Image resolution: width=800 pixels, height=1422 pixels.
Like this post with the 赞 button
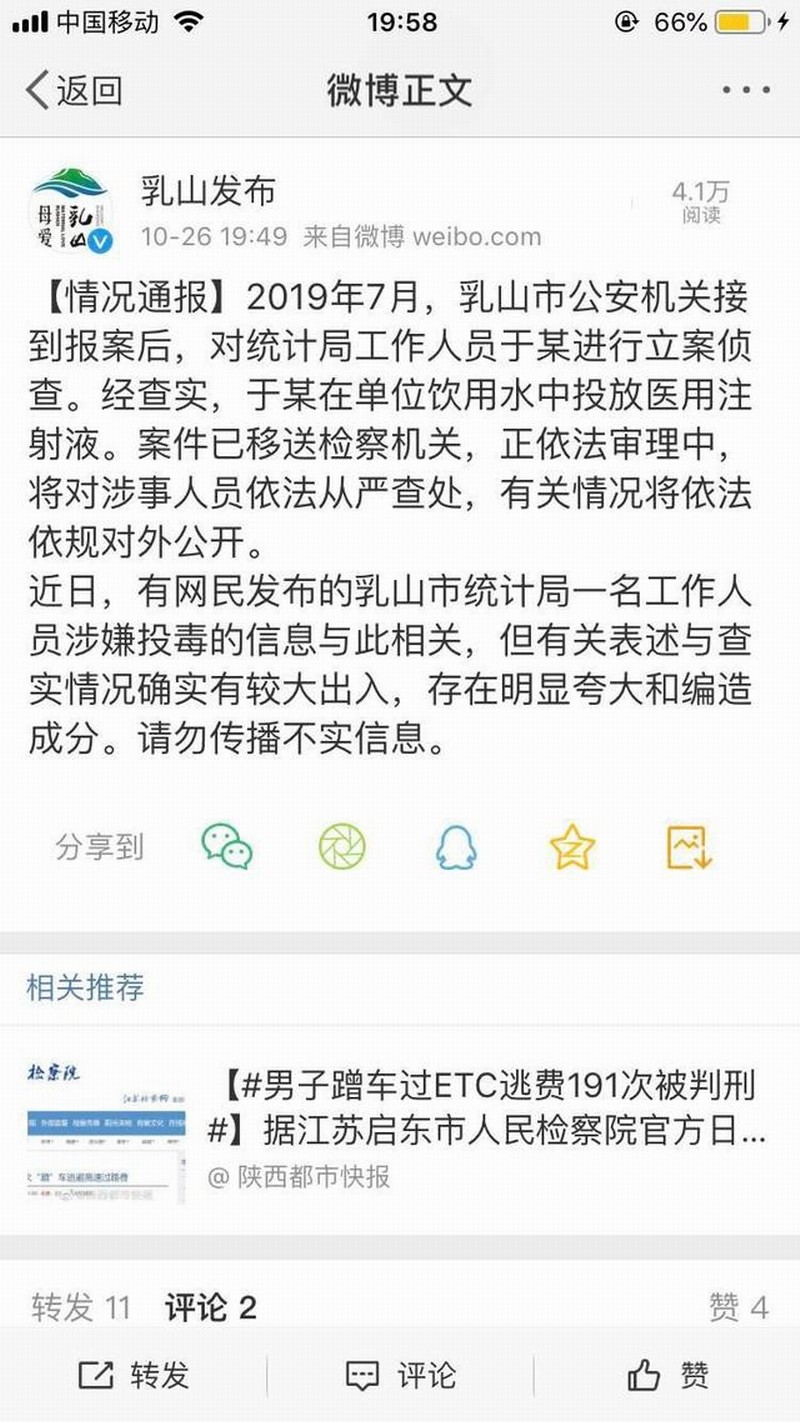tap(668, 1376)
